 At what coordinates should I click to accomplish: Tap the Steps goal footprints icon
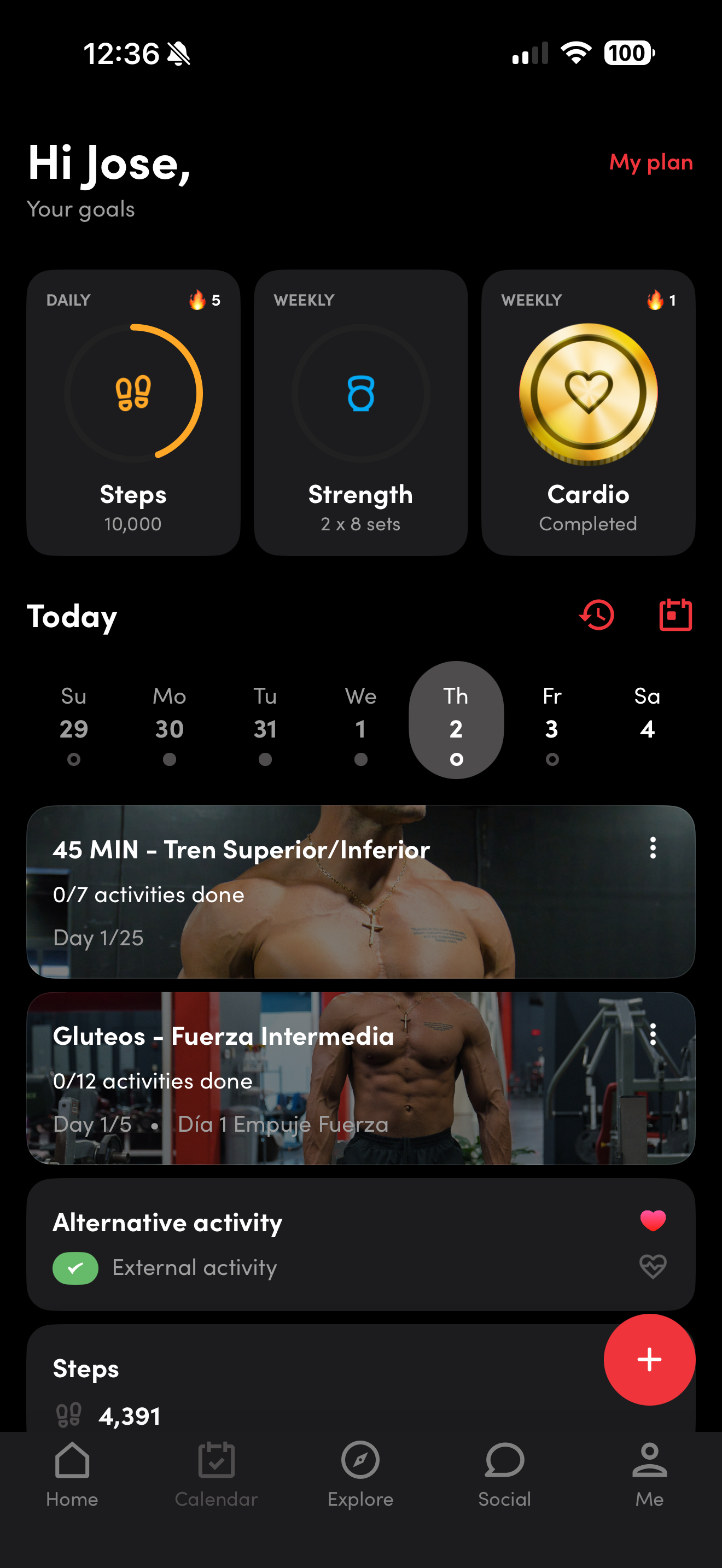[x=133, y=392]
